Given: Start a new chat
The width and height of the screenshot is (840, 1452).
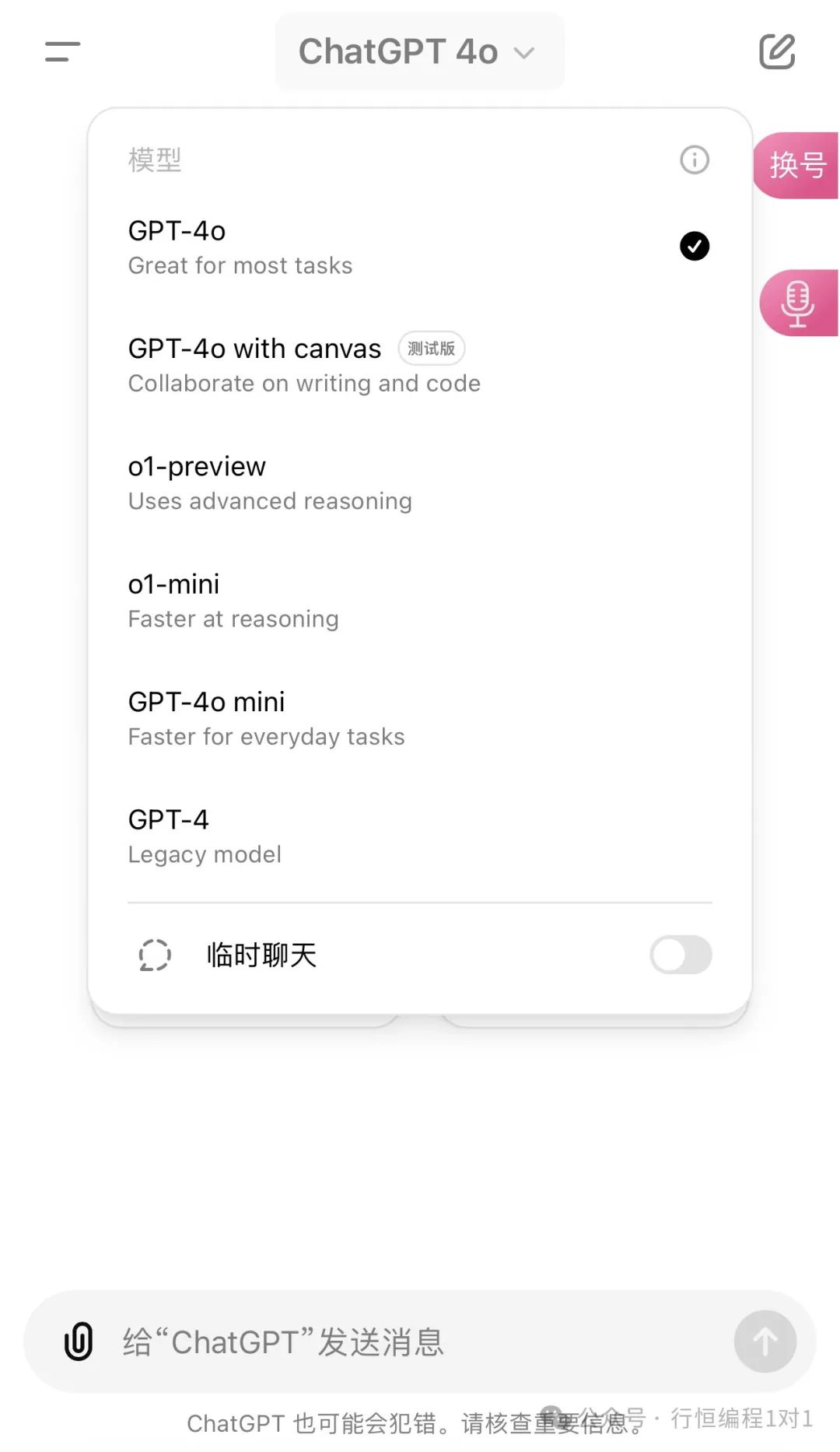Looking at the screenshot, I should 776,51.
